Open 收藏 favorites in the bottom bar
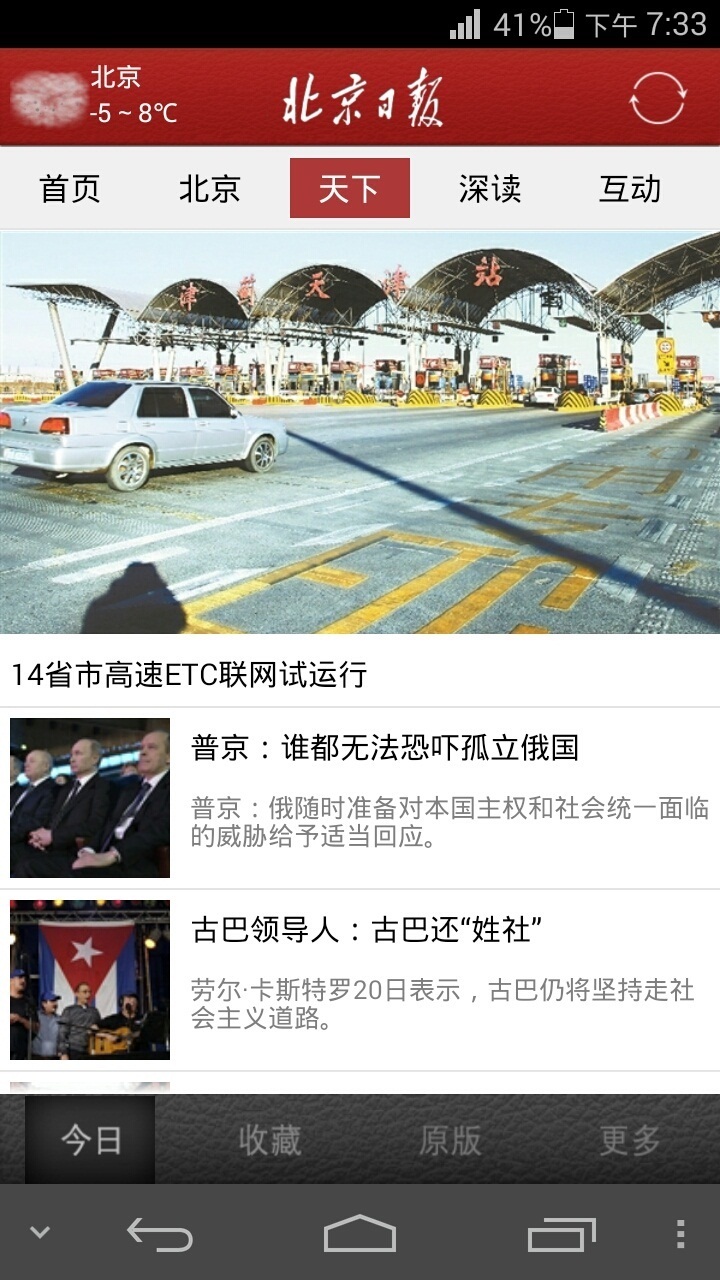720x1280 pixels. [270, 1140]
